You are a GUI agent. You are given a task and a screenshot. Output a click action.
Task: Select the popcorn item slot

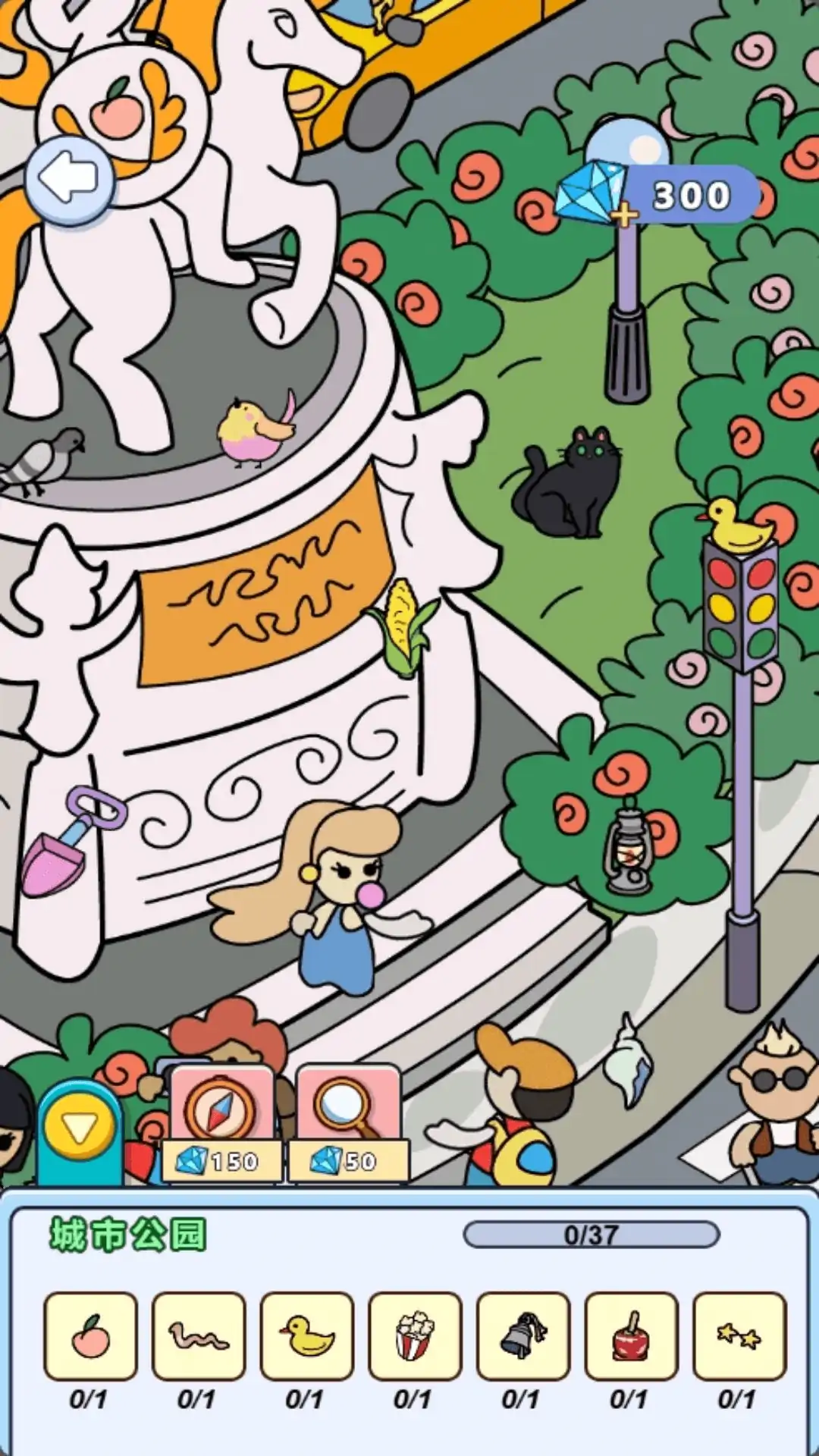415,1337
